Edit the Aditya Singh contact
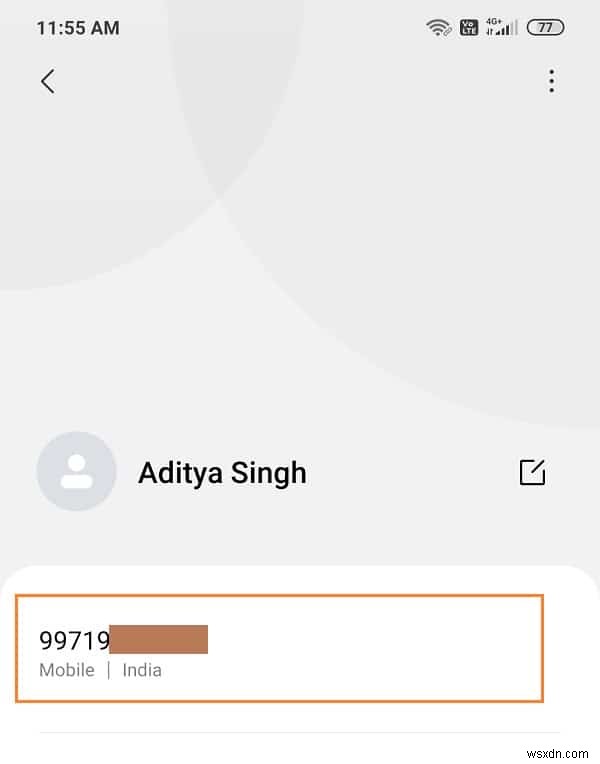 [x=532, y=472]
